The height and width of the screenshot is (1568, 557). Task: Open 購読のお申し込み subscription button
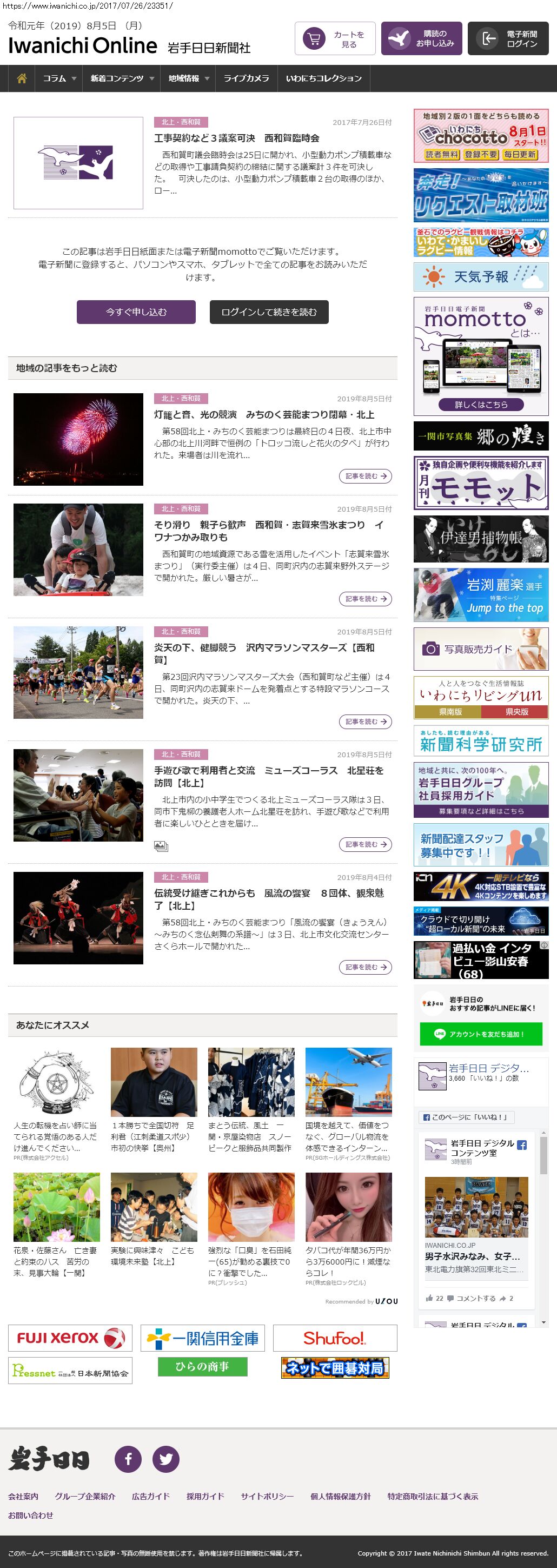(421, 39)
